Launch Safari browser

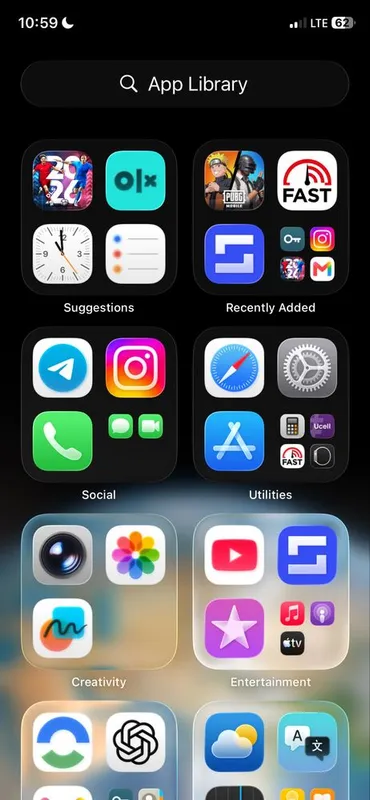[234, 368]
